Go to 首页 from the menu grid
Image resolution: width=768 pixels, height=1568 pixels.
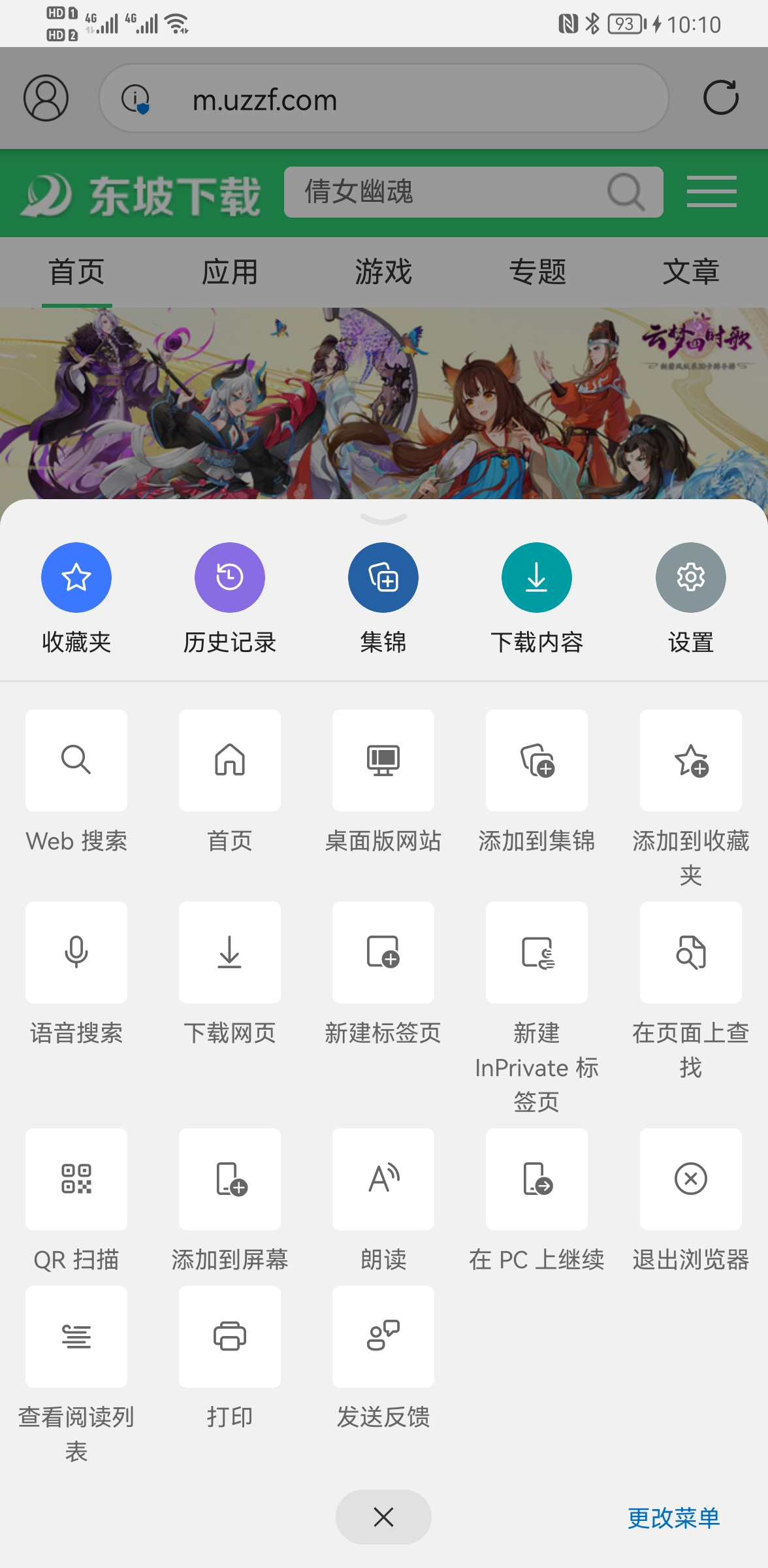tap(230, 760)
